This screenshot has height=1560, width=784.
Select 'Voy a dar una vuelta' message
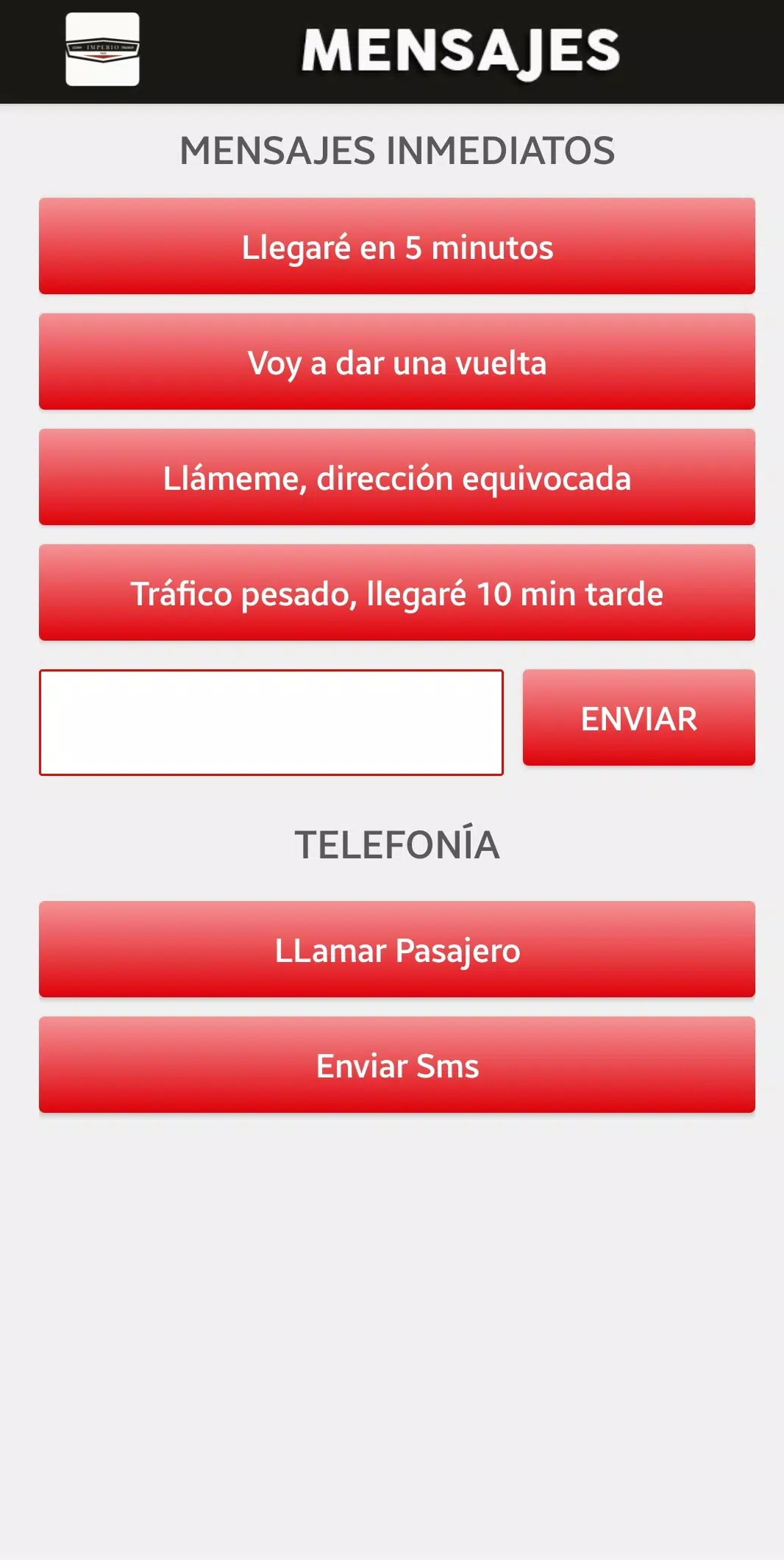pos(397,362)
